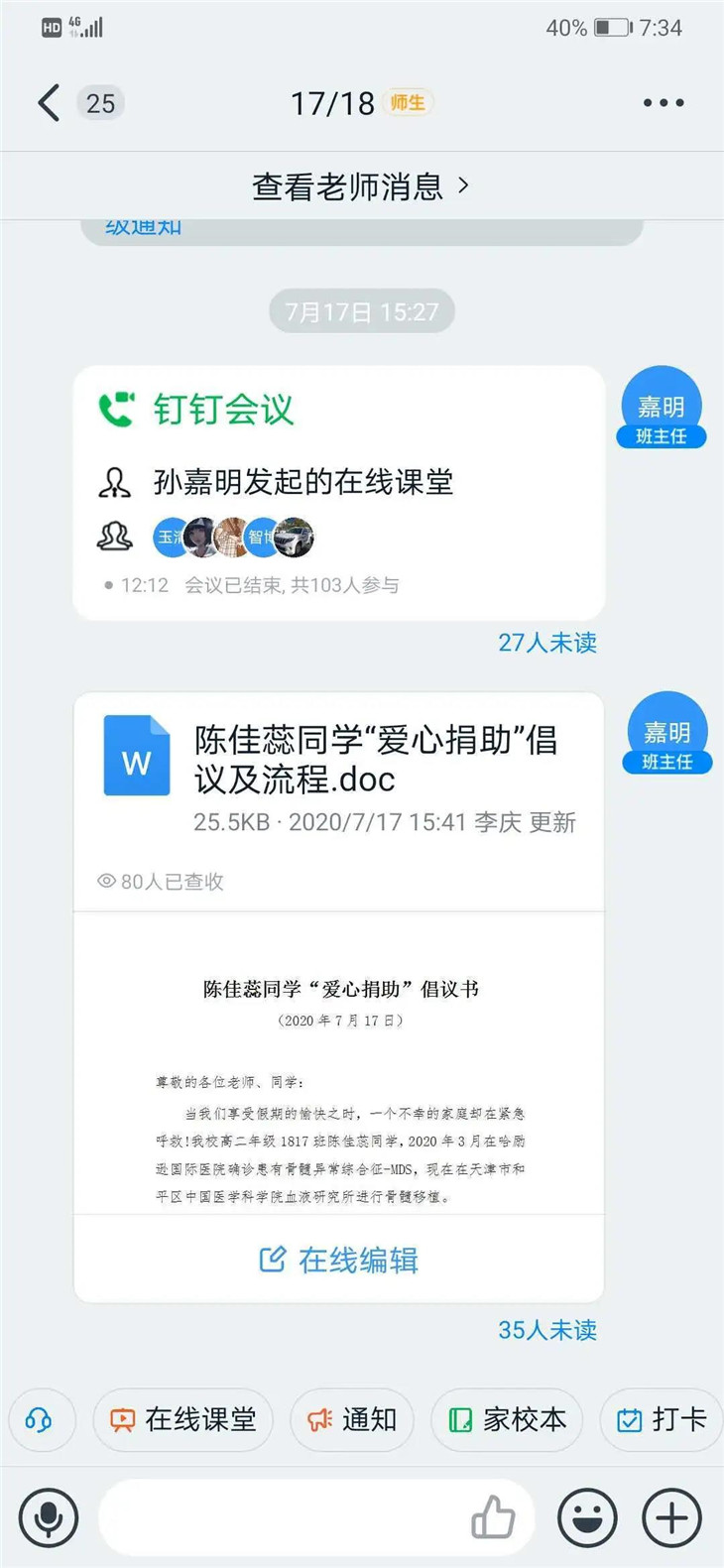Open the emoji picker
The image size is (724, 1568).
click(587, 1517)
